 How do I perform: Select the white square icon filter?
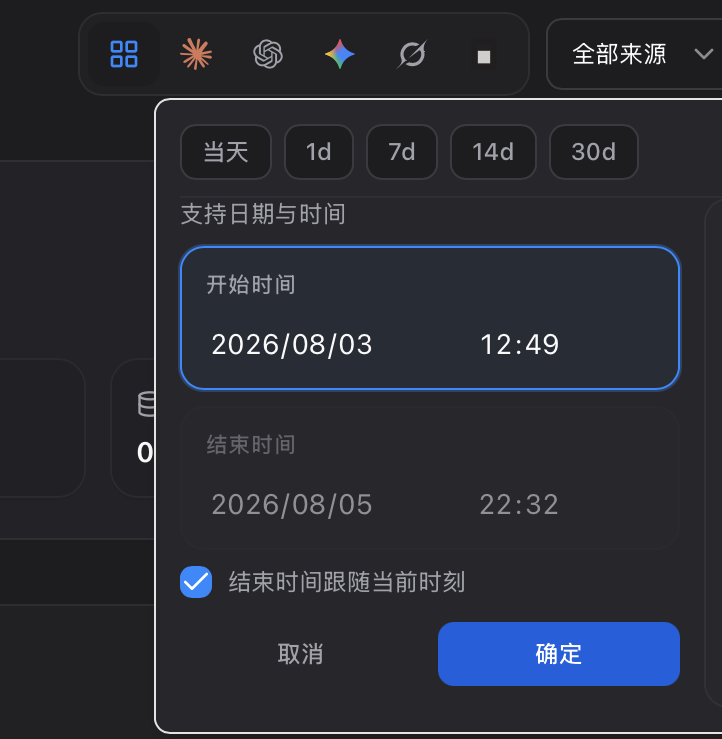click(x=484, y=55)
